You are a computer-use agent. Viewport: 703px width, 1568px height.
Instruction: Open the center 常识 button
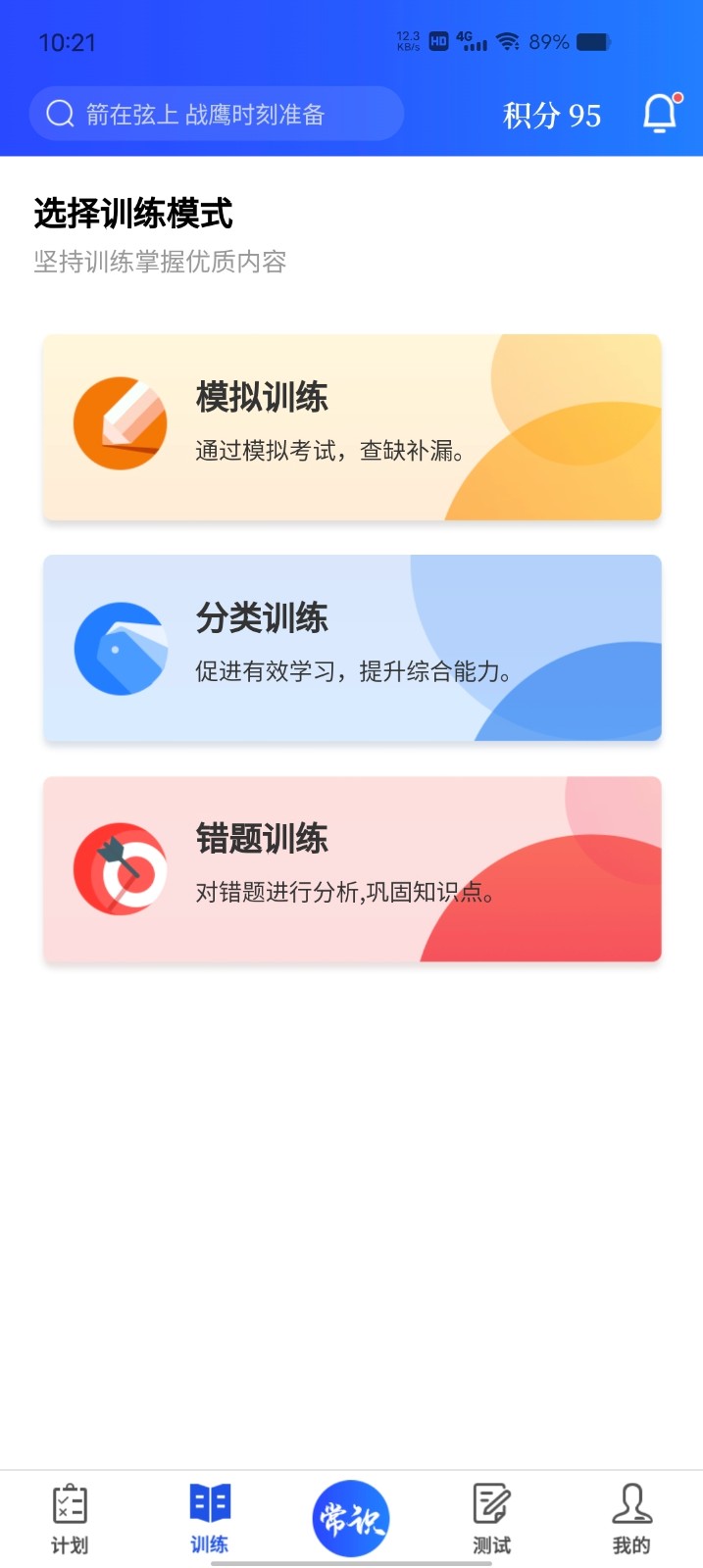351,1518
